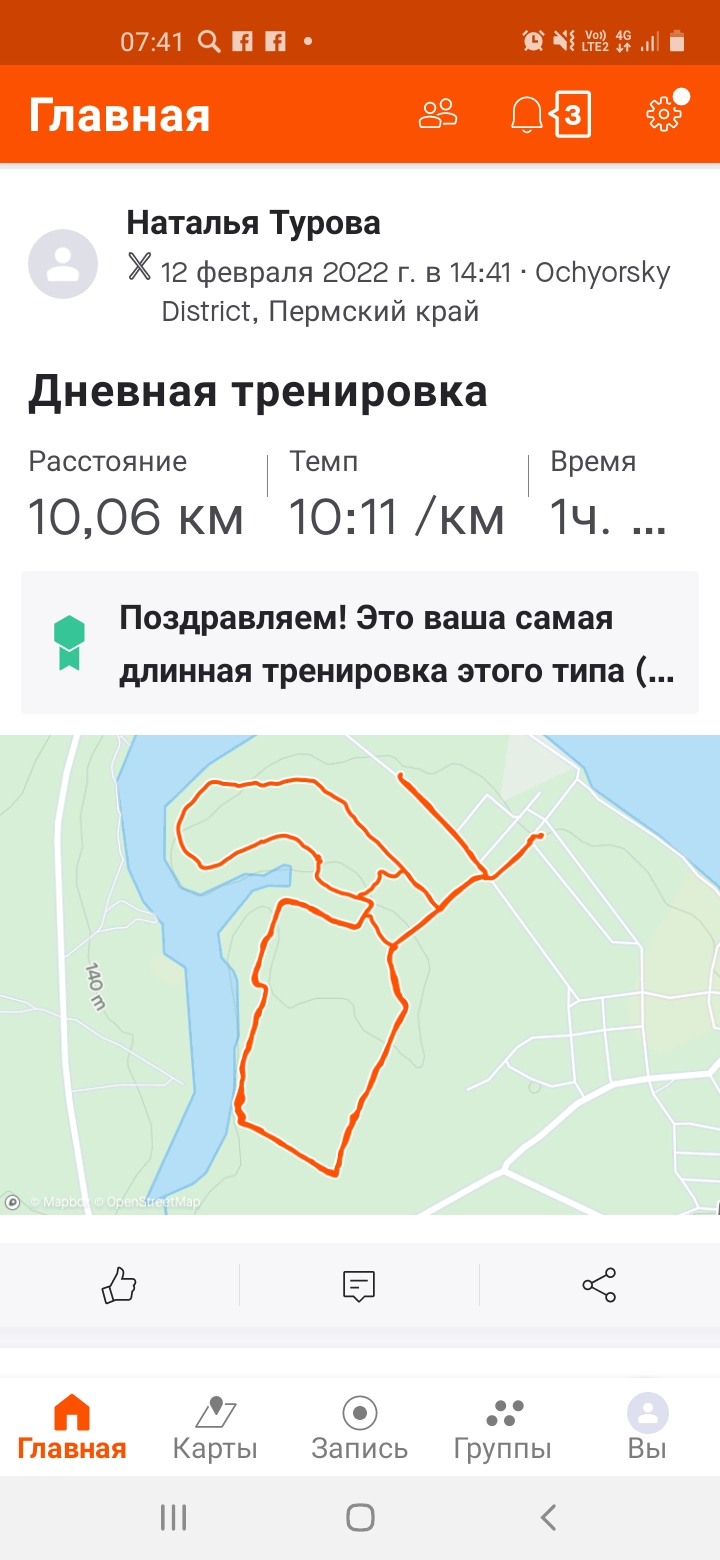Switch to the Карты tab

215,1428
